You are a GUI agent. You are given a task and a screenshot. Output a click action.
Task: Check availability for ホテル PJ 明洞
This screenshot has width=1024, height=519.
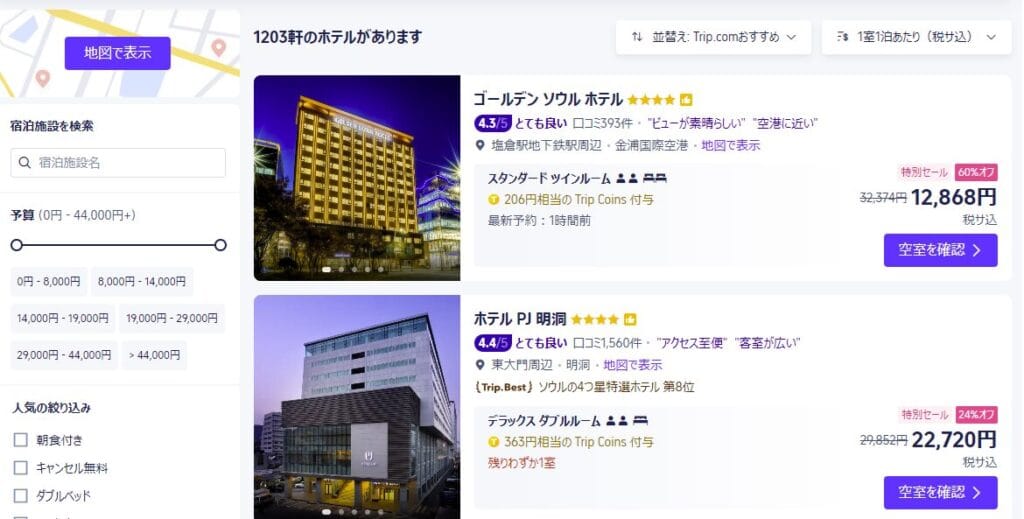pos(940,492)
